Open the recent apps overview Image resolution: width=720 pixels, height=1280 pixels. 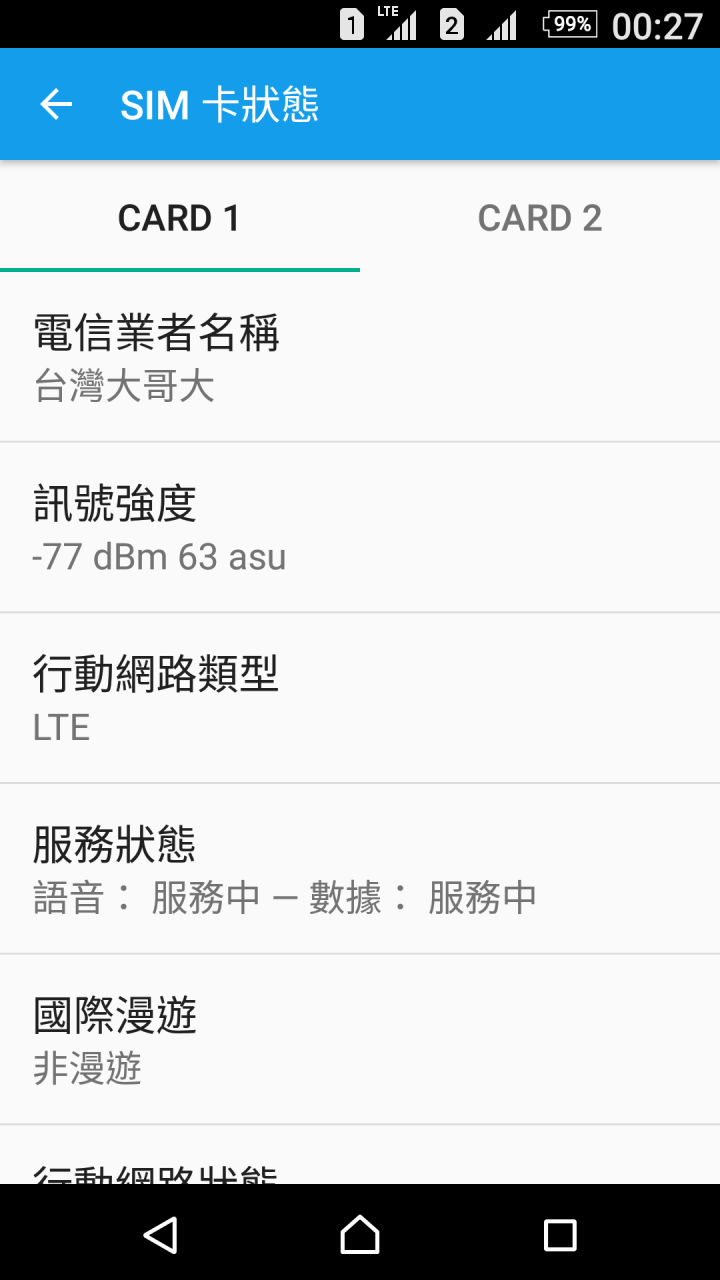(560, 1235)
